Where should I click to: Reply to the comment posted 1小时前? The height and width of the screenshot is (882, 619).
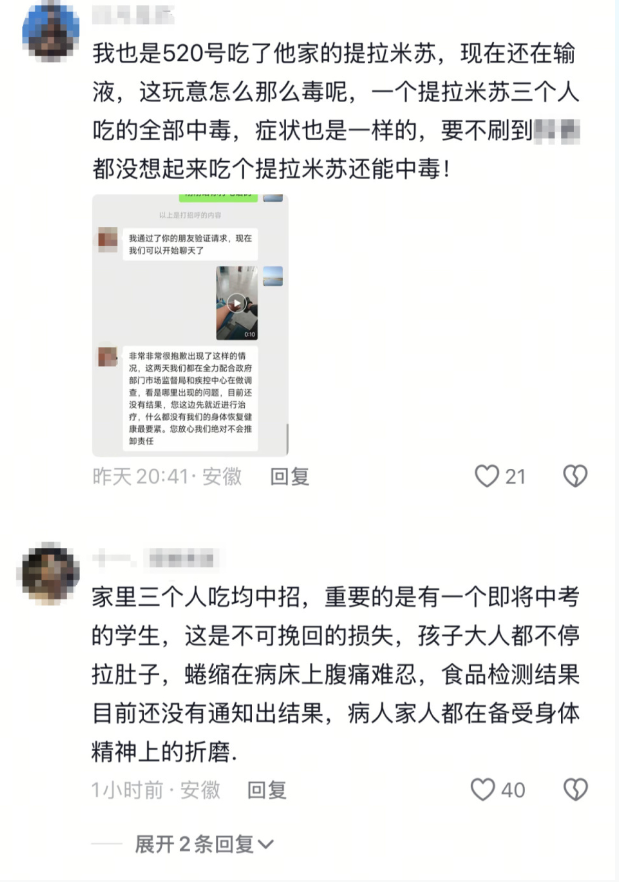click(x=267, y=790)
